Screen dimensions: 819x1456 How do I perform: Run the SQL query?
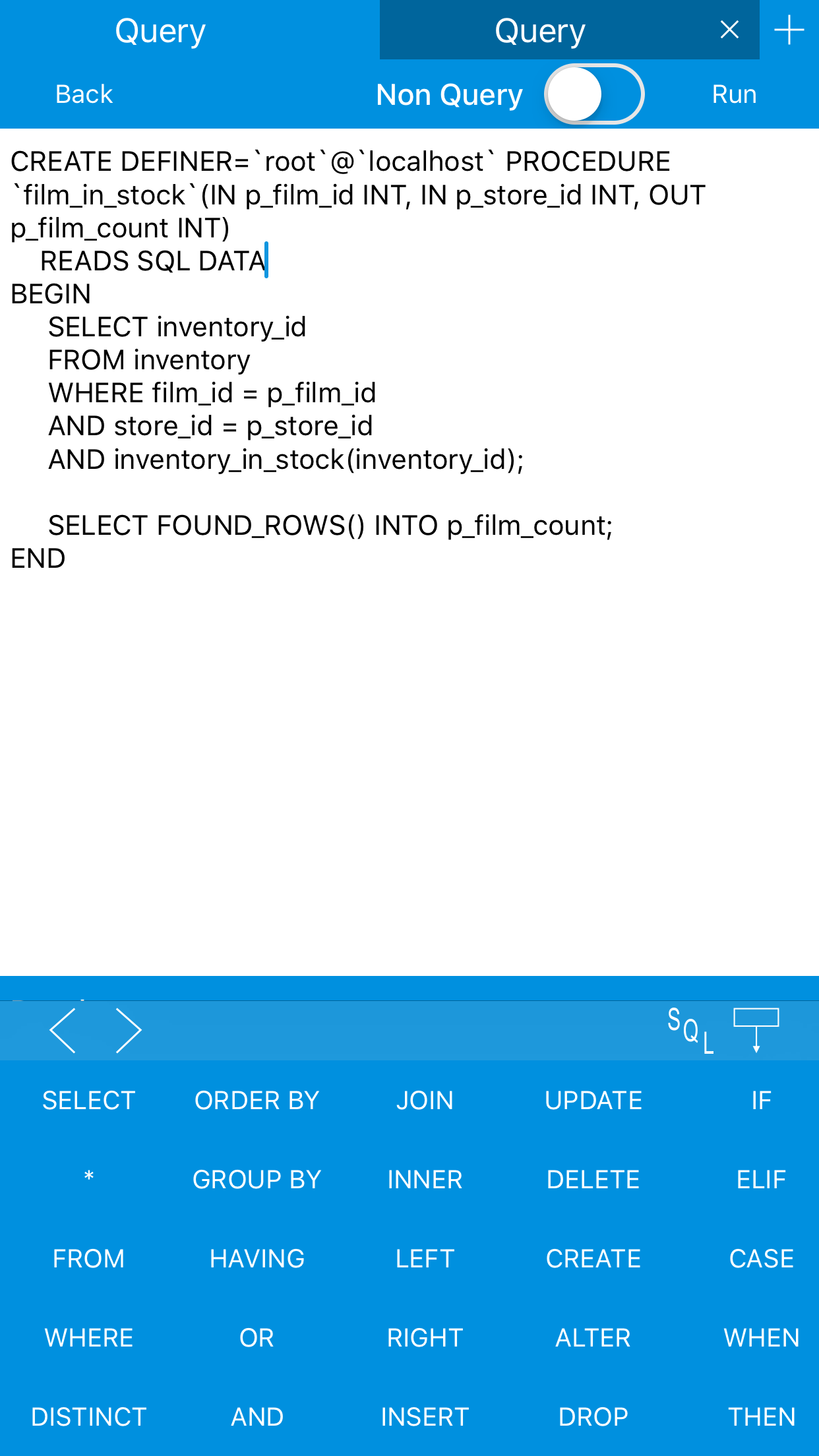pyautogui.click(x=734, y=94)
